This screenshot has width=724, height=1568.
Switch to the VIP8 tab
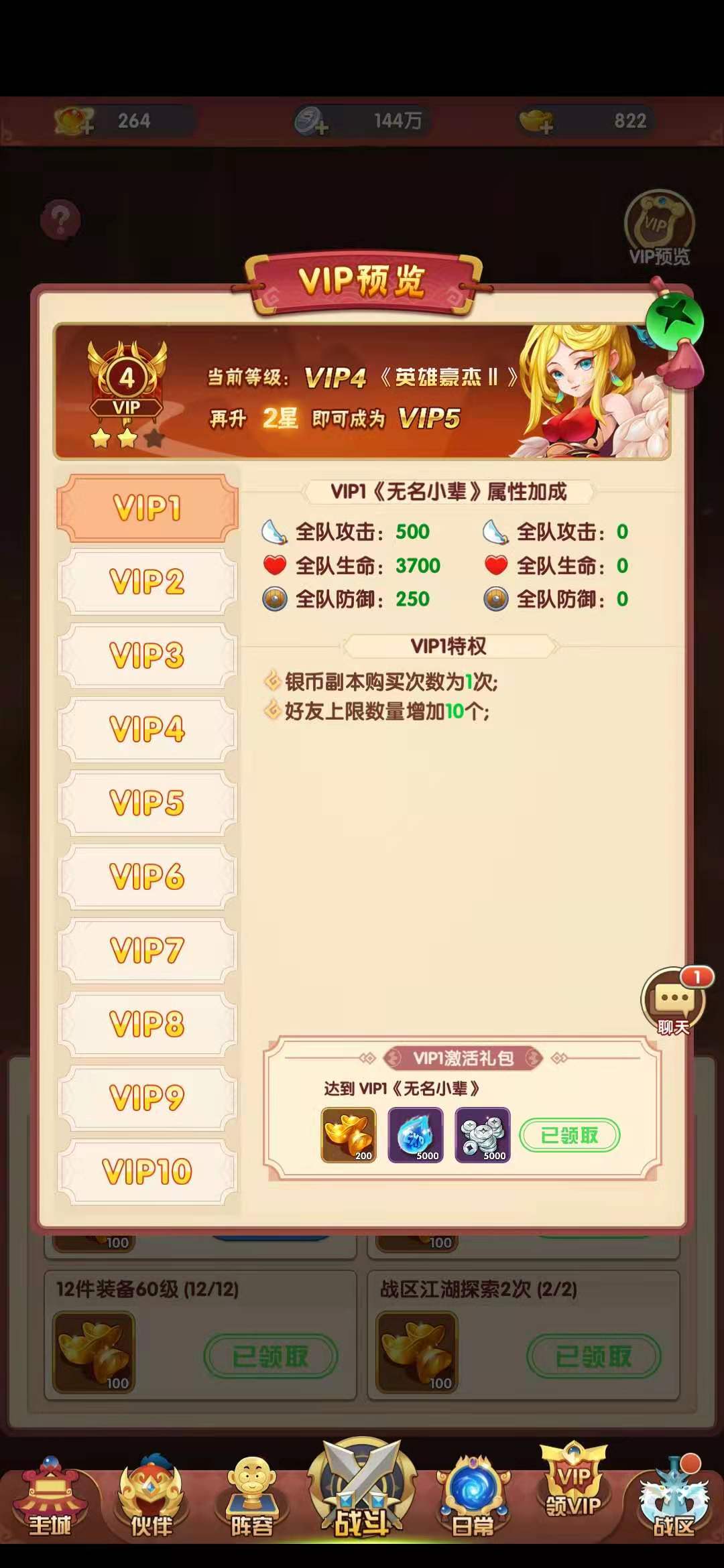147,1023
